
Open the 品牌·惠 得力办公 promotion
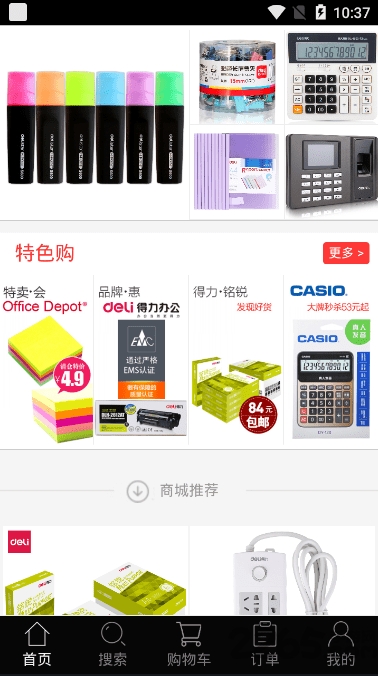click(x=141, y=360)
